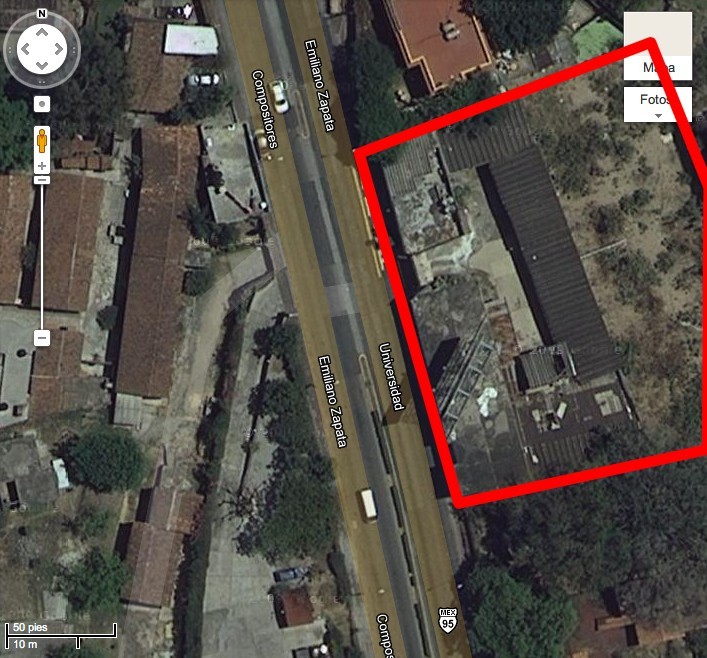Pan the map up with the arrow
Viewport: 707px width, 658px height.
pyautogui.click(x=41, y=32)
